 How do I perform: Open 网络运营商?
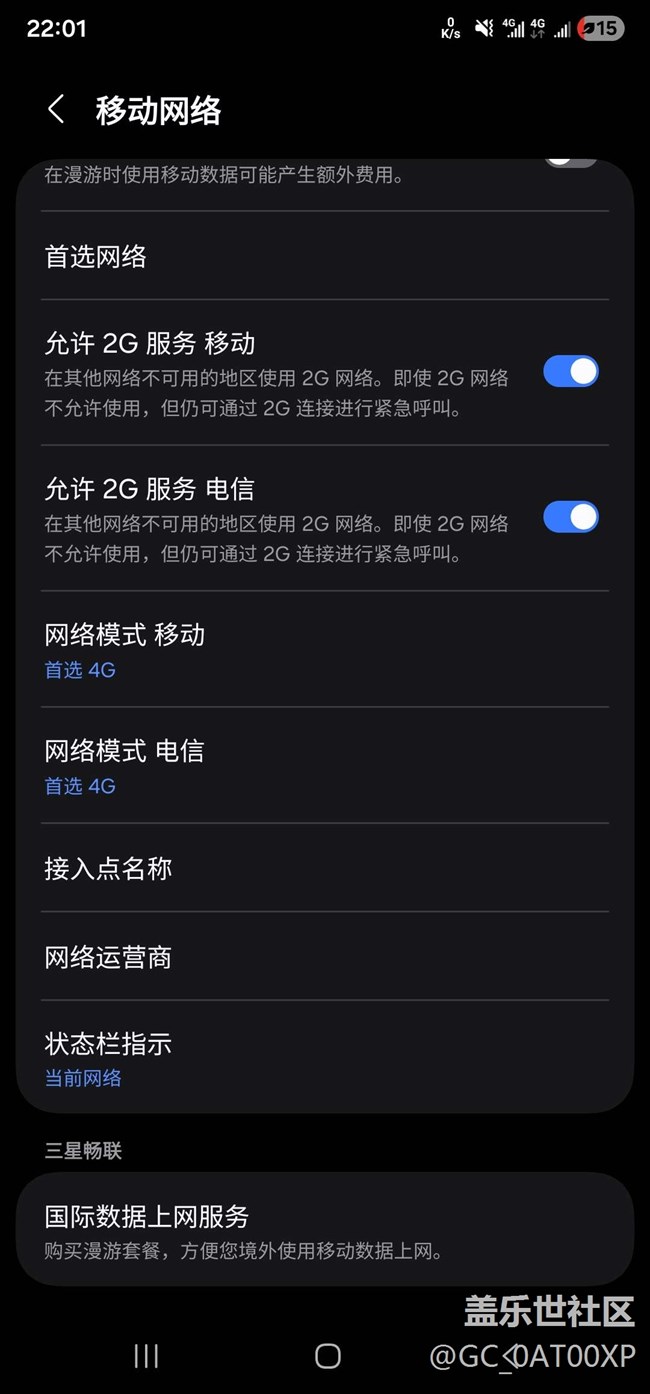pyautogui.click(x=324, y=957)
